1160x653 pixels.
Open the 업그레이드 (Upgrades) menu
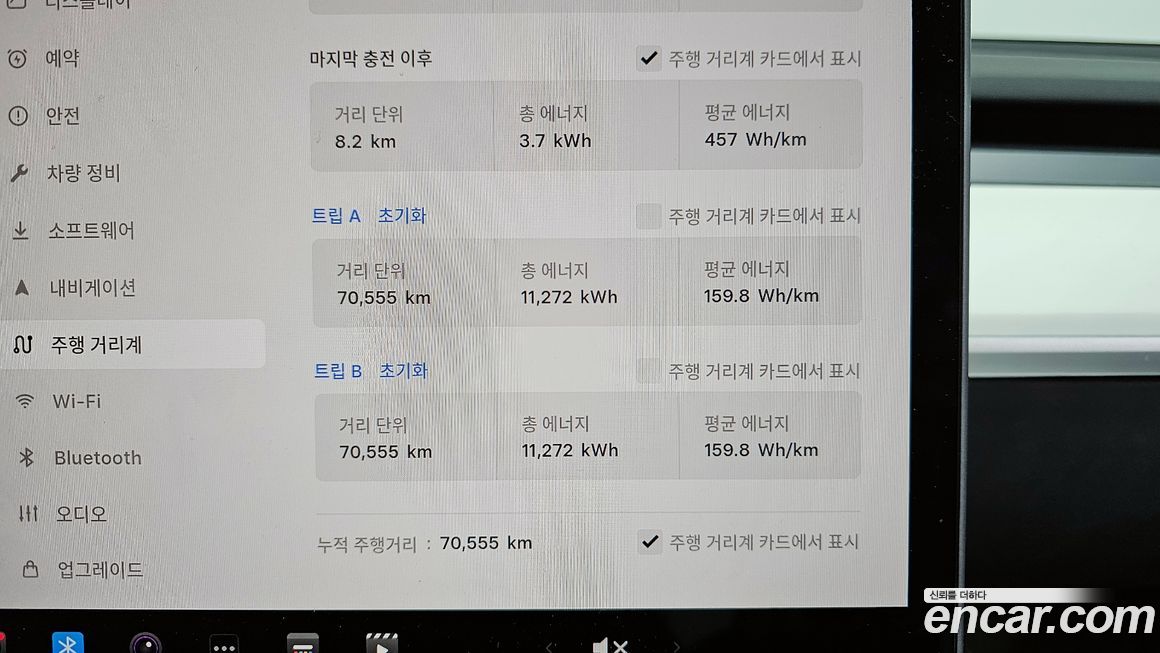click(x=99, y=570)
